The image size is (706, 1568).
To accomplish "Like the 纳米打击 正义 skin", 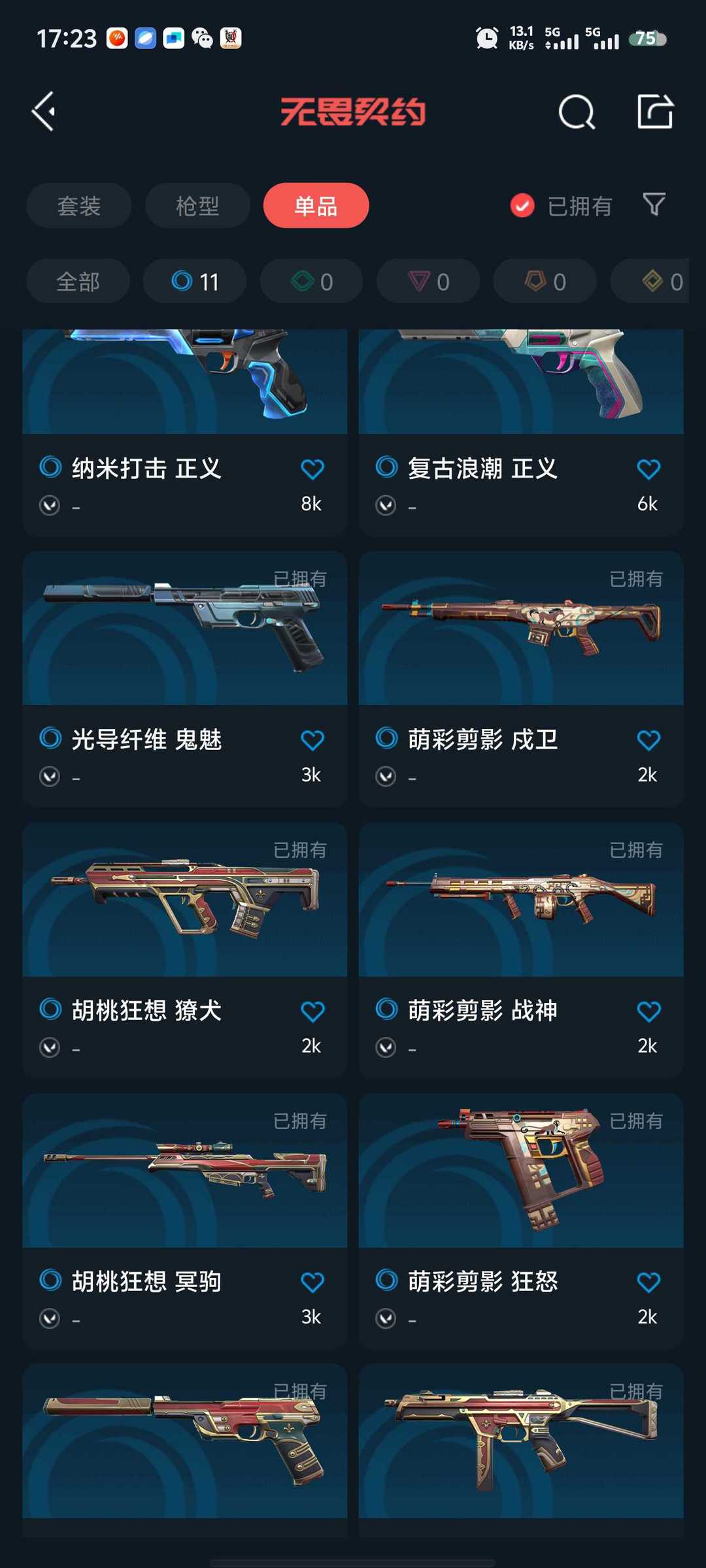I will click(312, 469).
